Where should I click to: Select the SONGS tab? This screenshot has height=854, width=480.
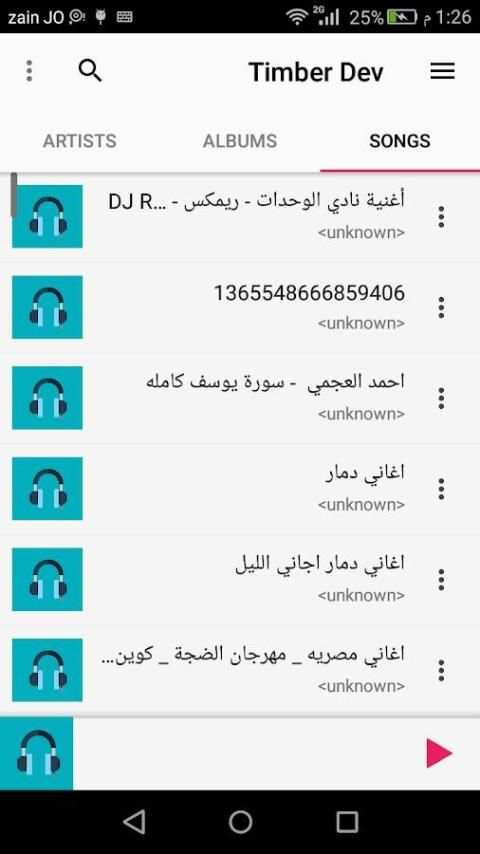point(400,141)
